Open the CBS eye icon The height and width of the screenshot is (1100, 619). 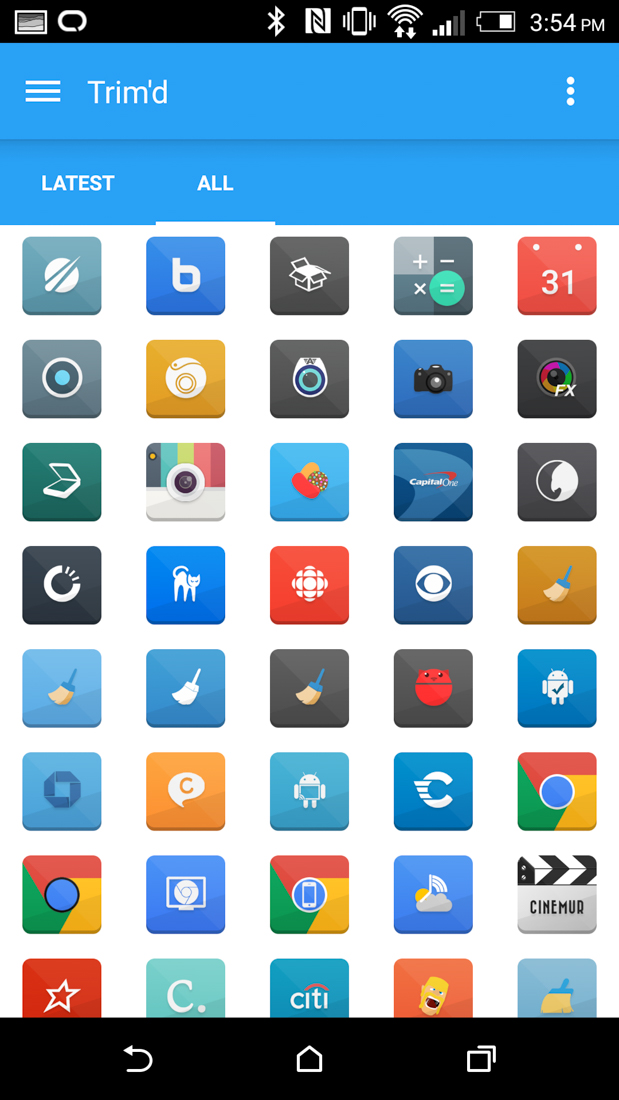[433, 584]
